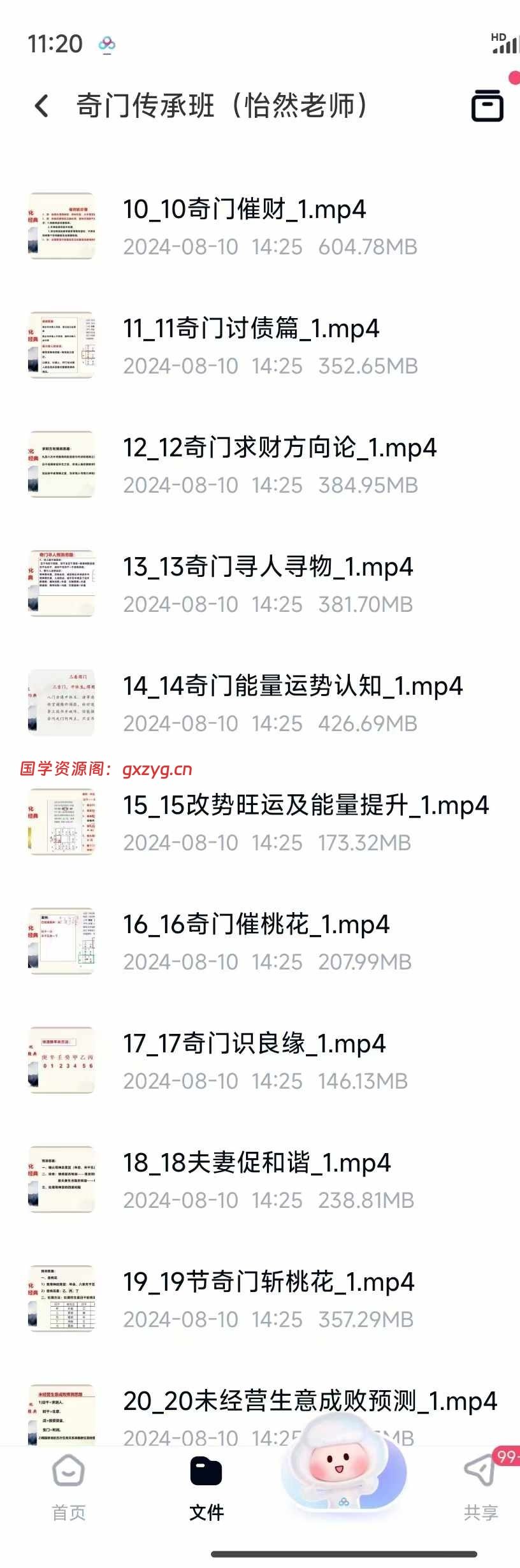Open the astronaut mascot center button
The width and height of the screenshot is (520, 1568).
click(x=343, y=1472)
